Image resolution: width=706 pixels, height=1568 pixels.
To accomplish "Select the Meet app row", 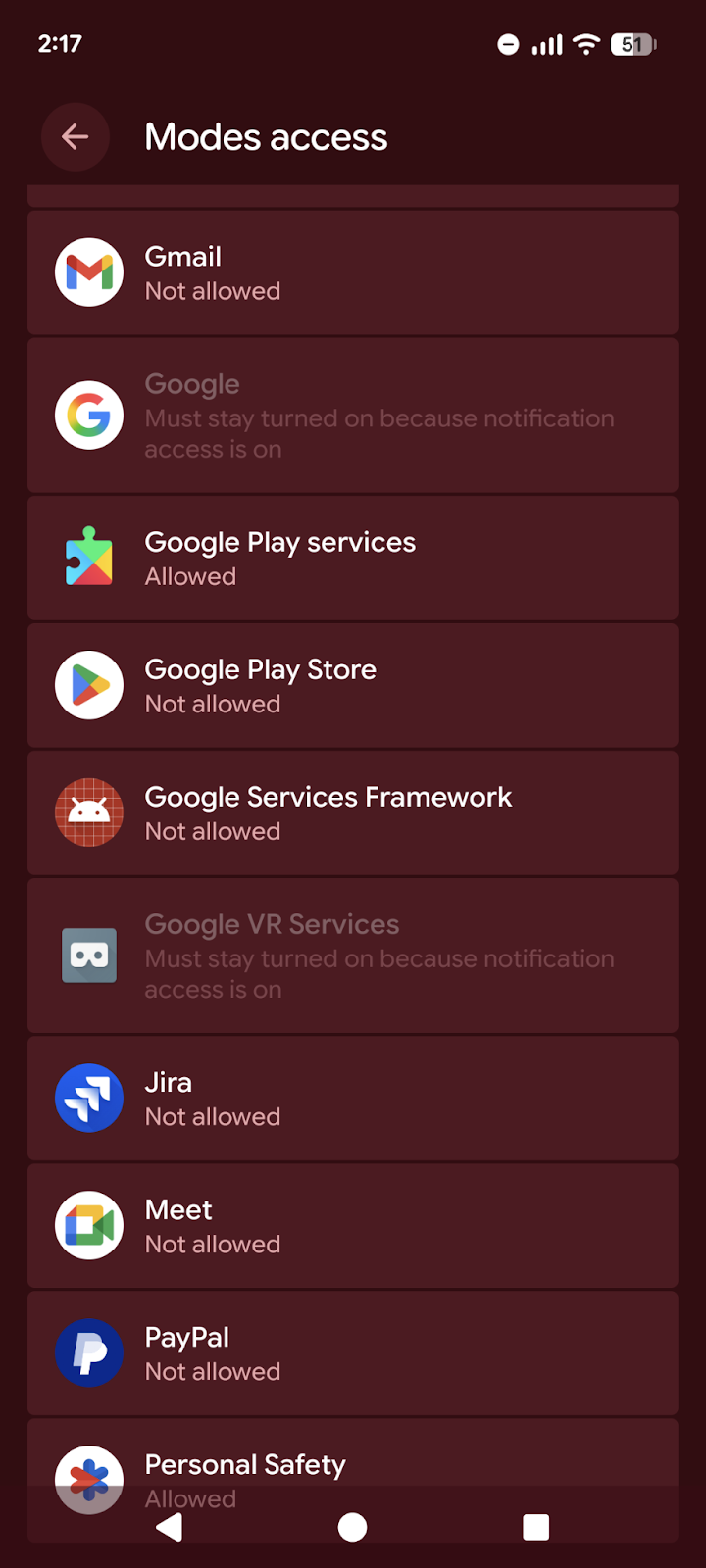I will coord(353,1226).
